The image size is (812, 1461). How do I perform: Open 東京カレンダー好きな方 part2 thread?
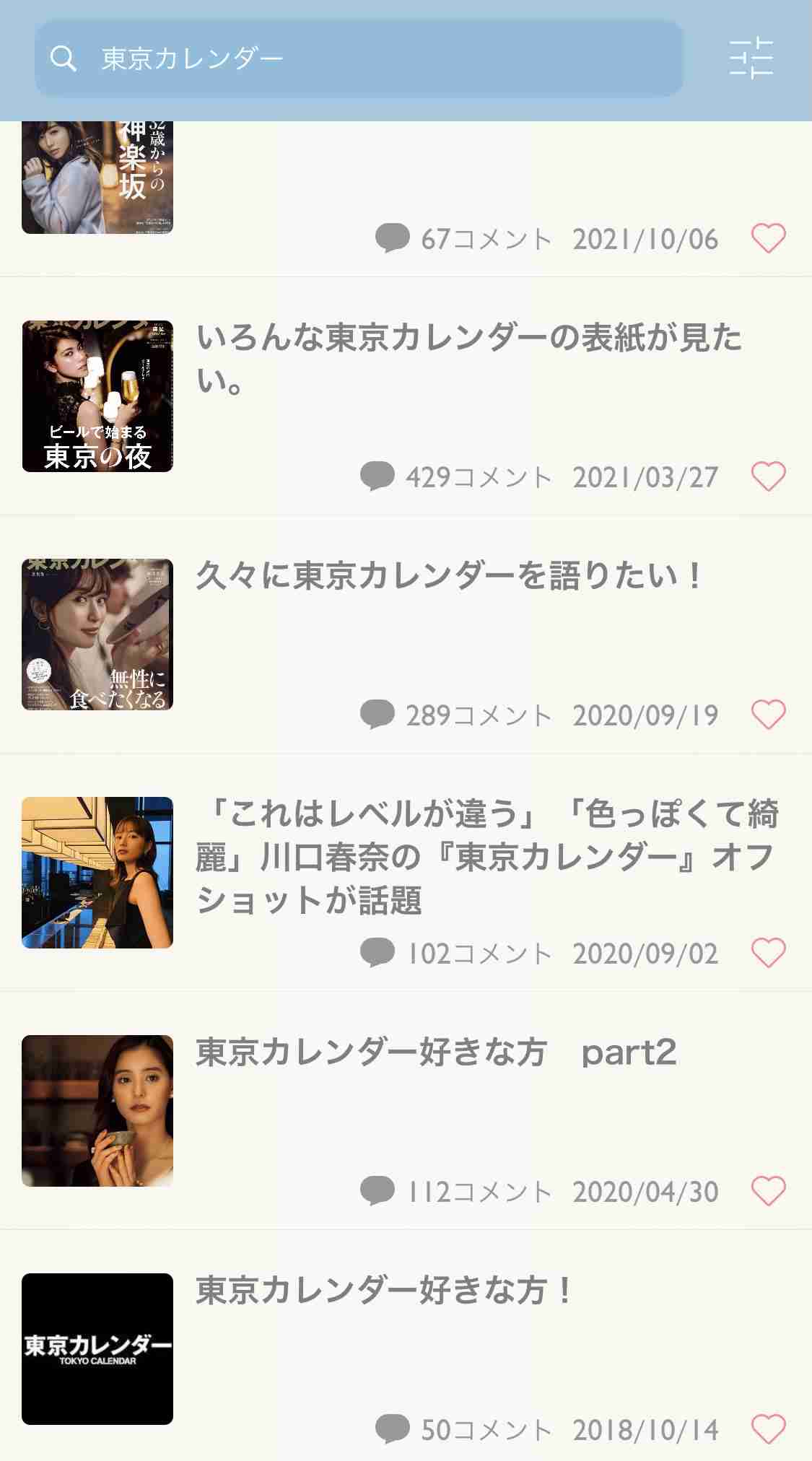click(x=436, y=1052)
